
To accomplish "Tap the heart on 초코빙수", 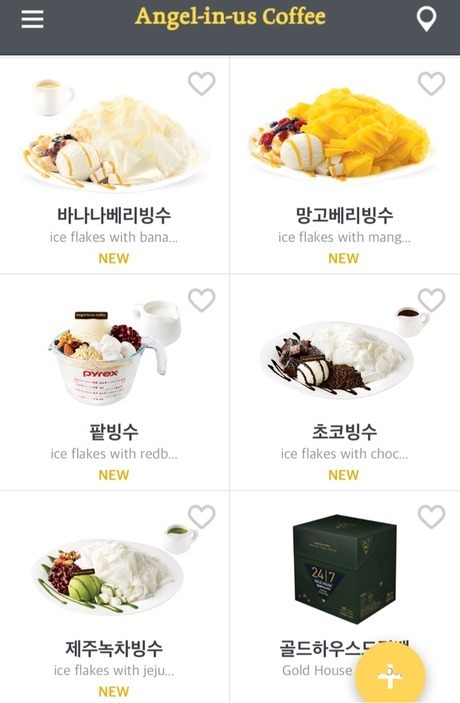I will pyautogui.click(x=431, y=300).
